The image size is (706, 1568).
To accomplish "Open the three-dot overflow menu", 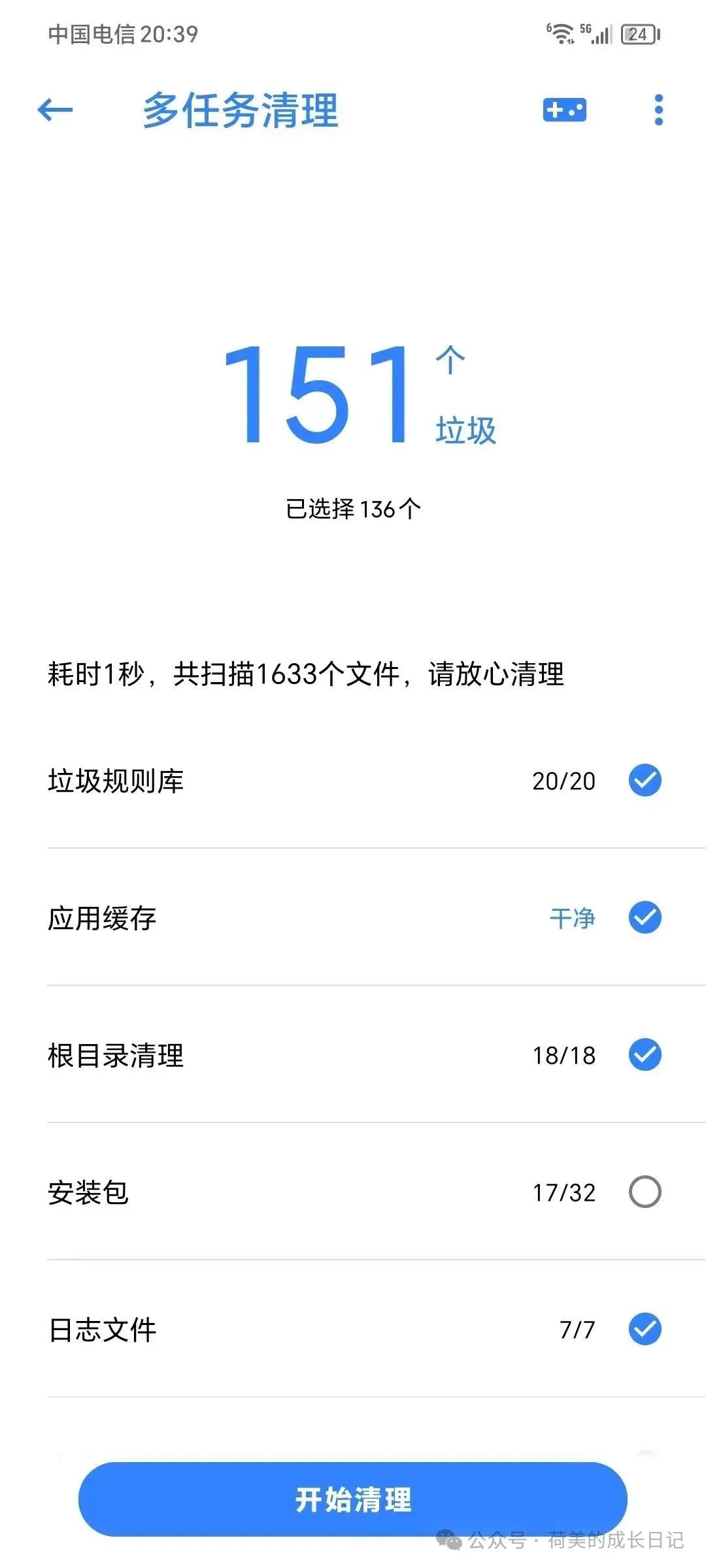I will [x=658, y=110].
